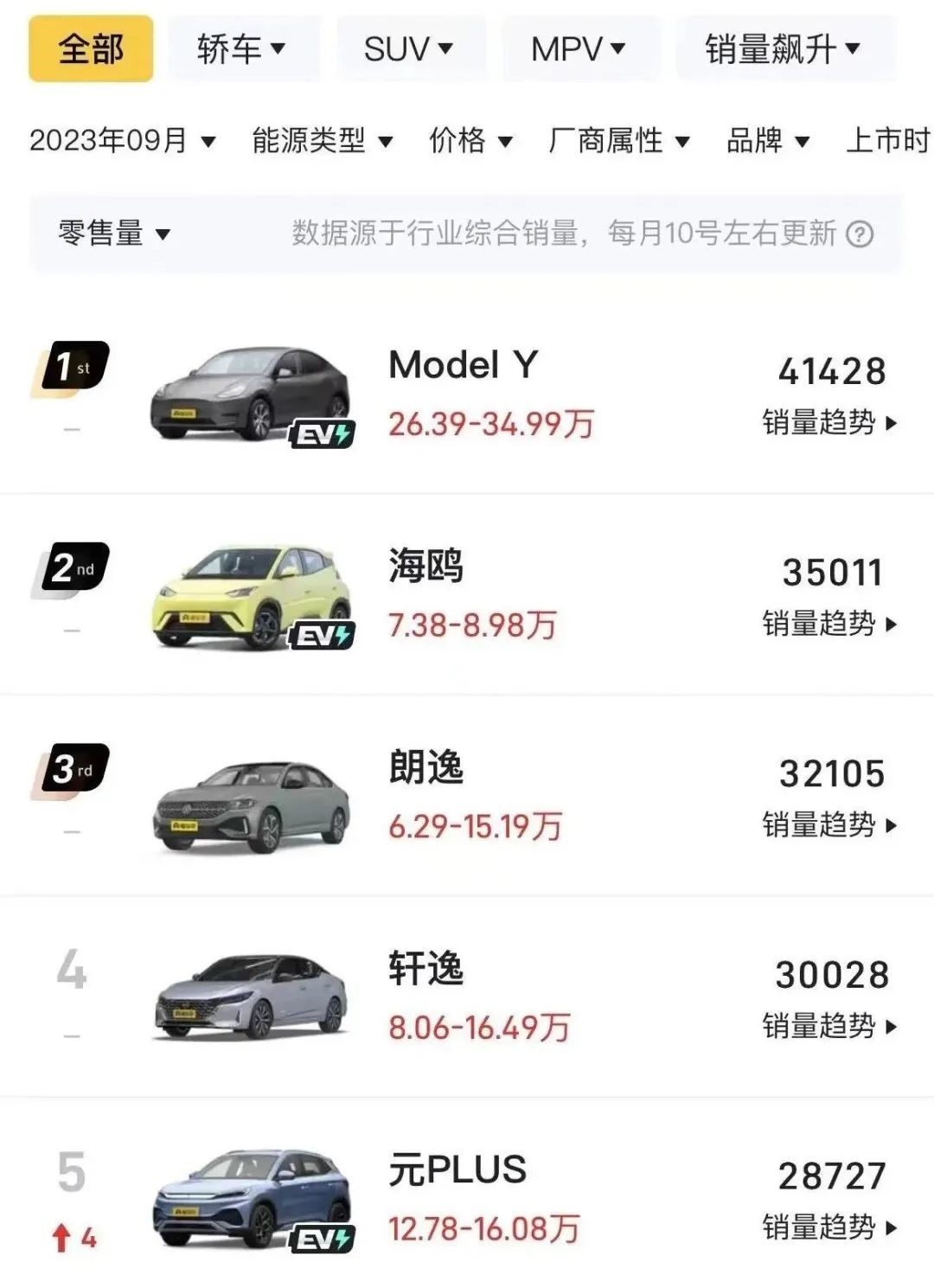
Task: Open the 厂商属性 filter
Action: click(618, 140)
